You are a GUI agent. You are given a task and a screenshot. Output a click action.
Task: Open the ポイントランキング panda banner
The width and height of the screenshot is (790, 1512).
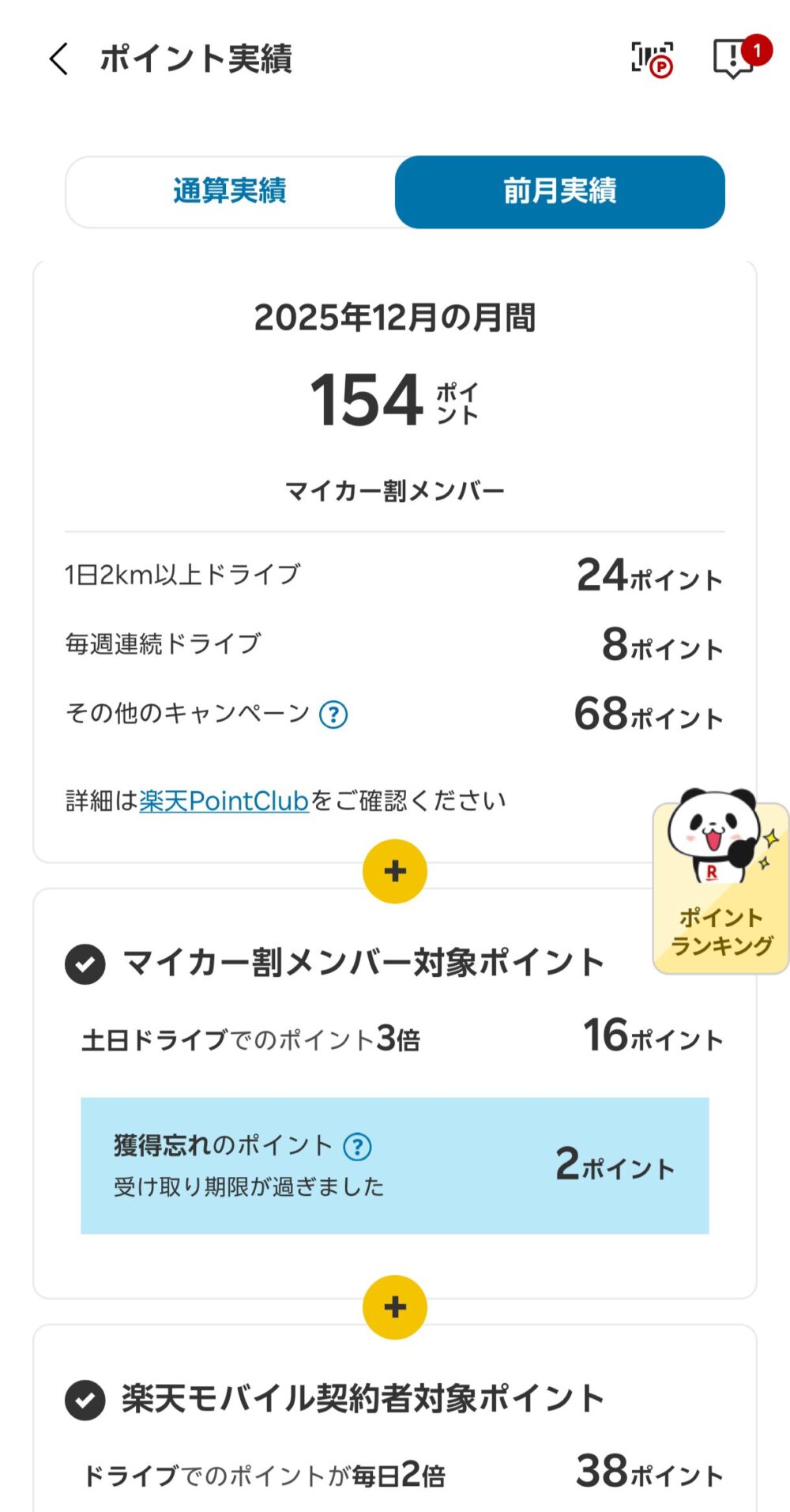coord(720,885)
